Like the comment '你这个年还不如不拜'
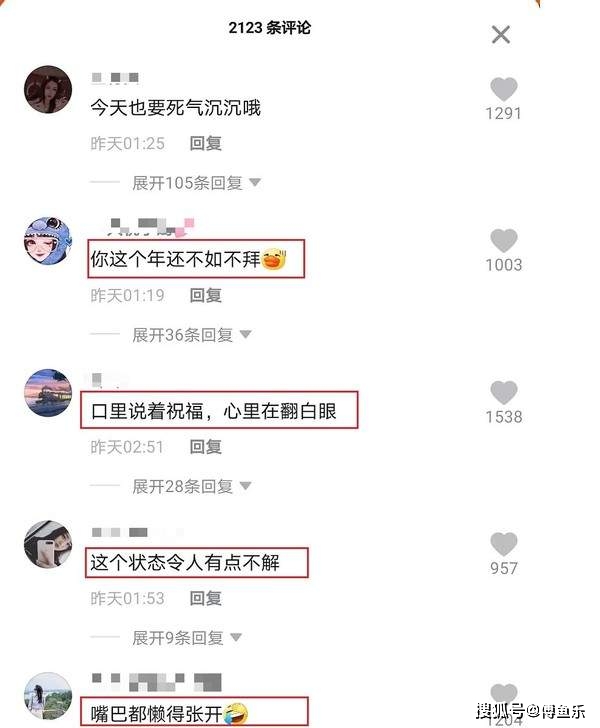Image resolution: width=600 pixels, height=728 pixels. 503,240
